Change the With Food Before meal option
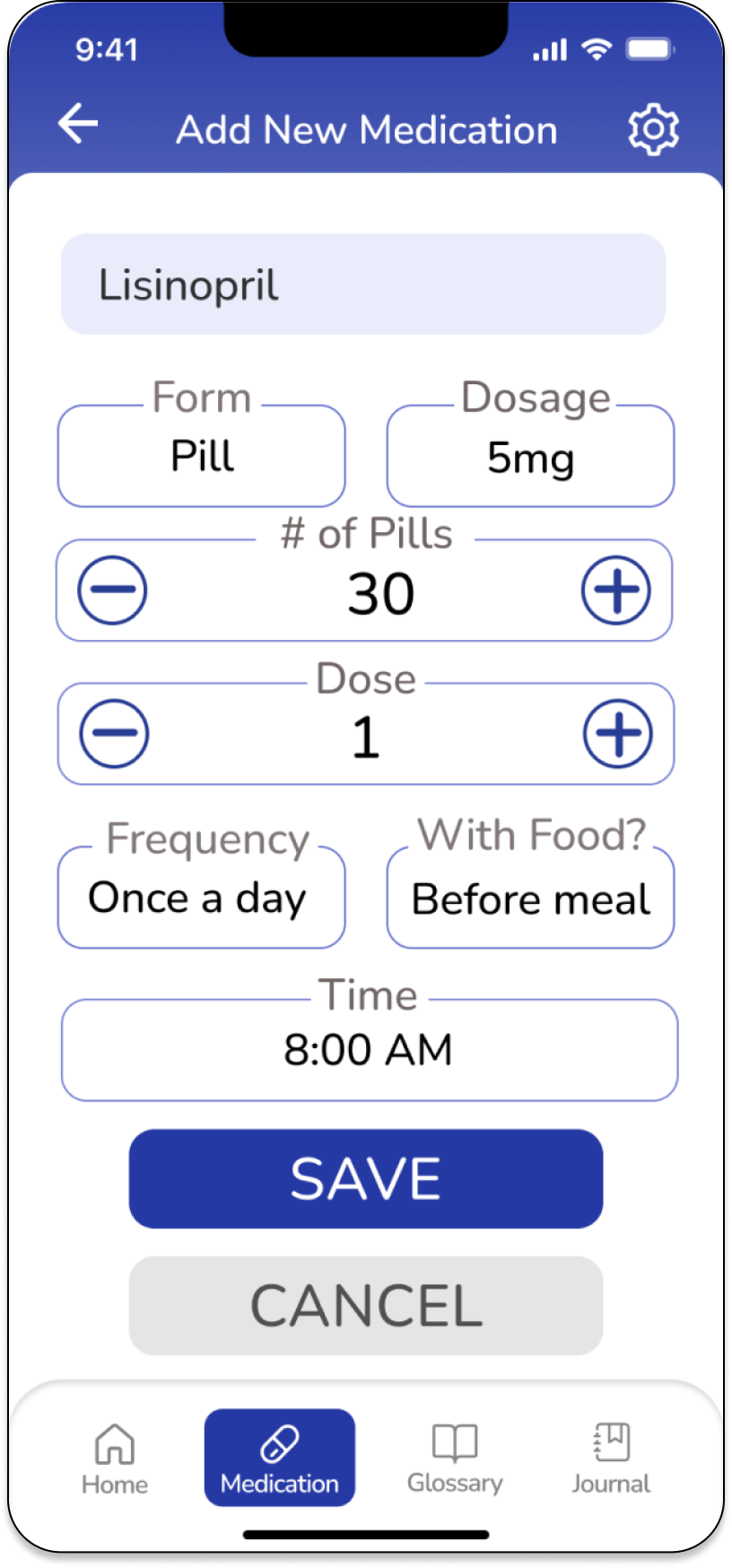Screen dimensions: 732x1568 coord(530,898)
